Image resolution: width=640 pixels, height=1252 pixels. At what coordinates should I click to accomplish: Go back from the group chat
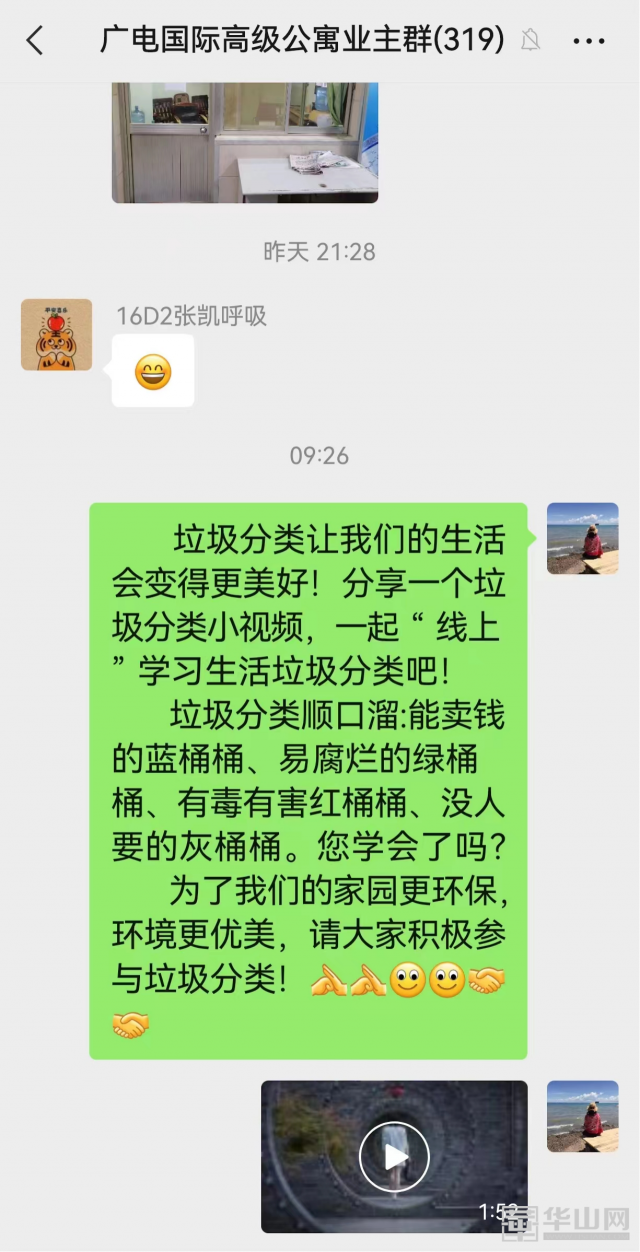click(x=35, y=41)
